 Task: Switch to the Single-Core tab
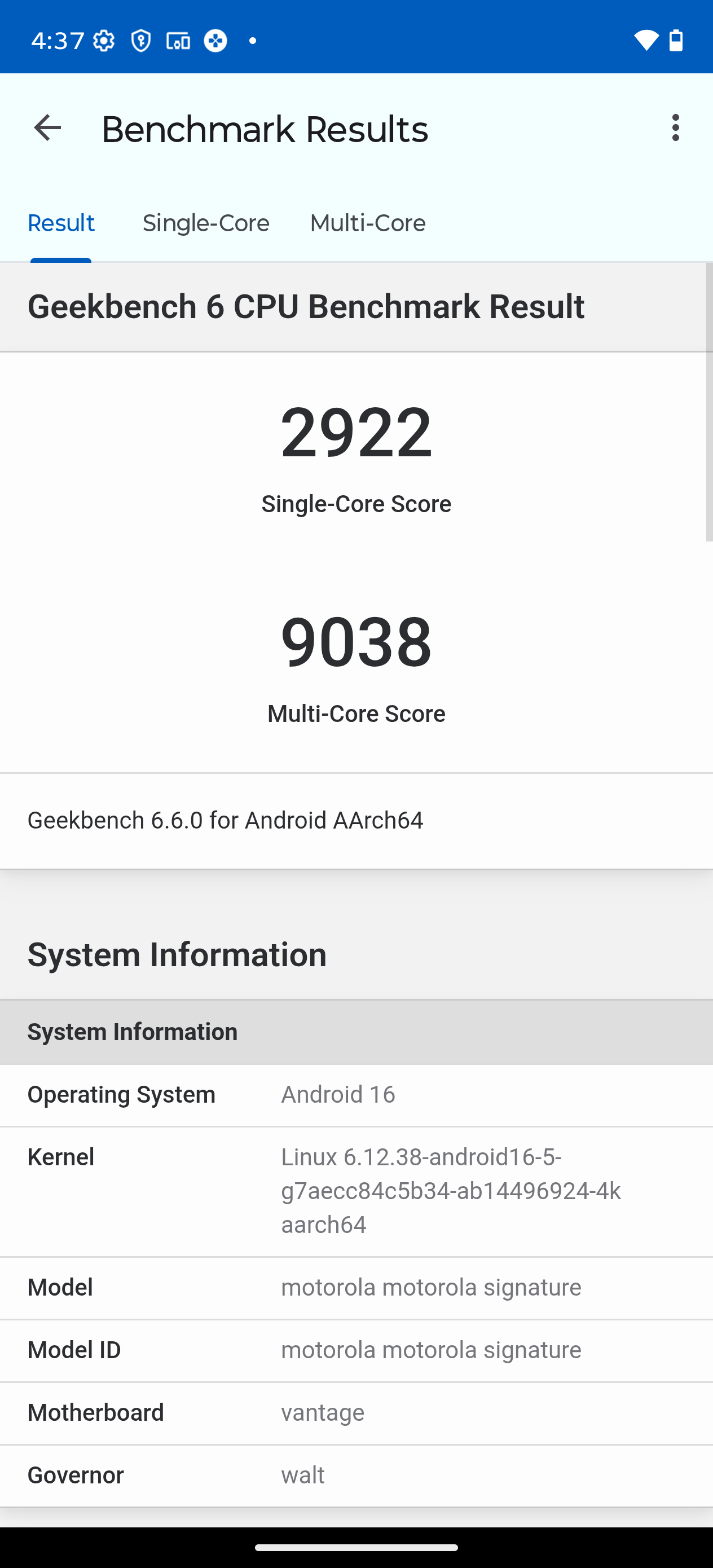click(x=206, y=223)
